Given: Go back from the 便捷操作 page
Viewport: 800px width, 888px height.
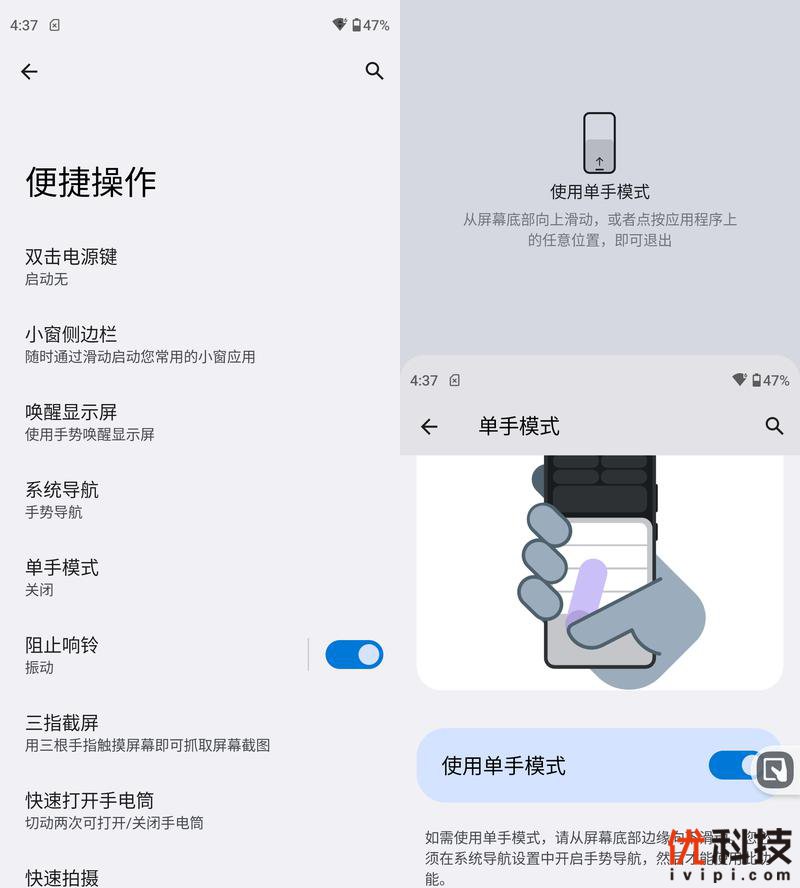Looking at the screenshot, I should pos(29,71).
